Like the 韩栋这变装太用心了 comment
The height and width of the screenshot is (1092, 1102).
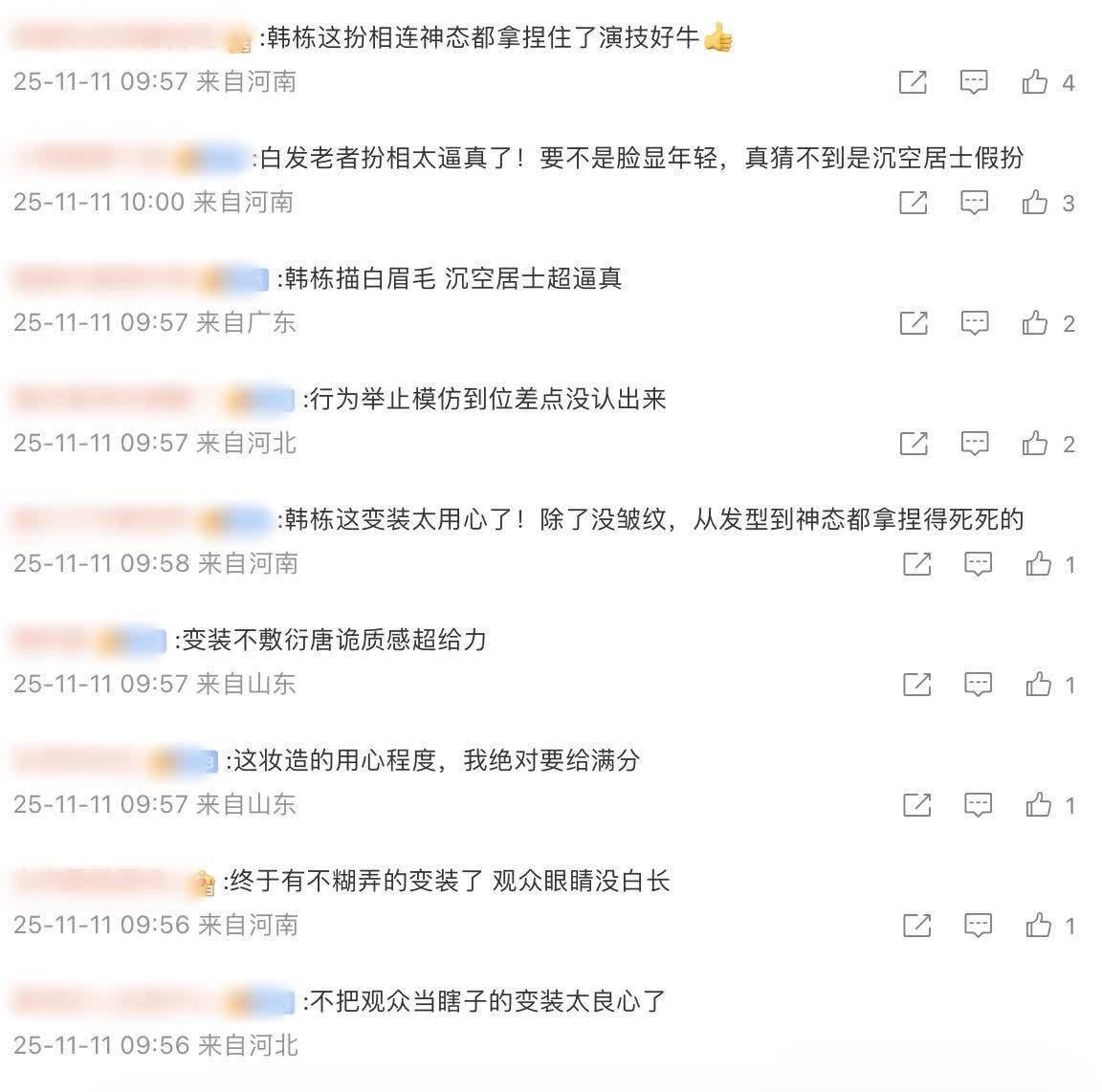[1039, 564]
